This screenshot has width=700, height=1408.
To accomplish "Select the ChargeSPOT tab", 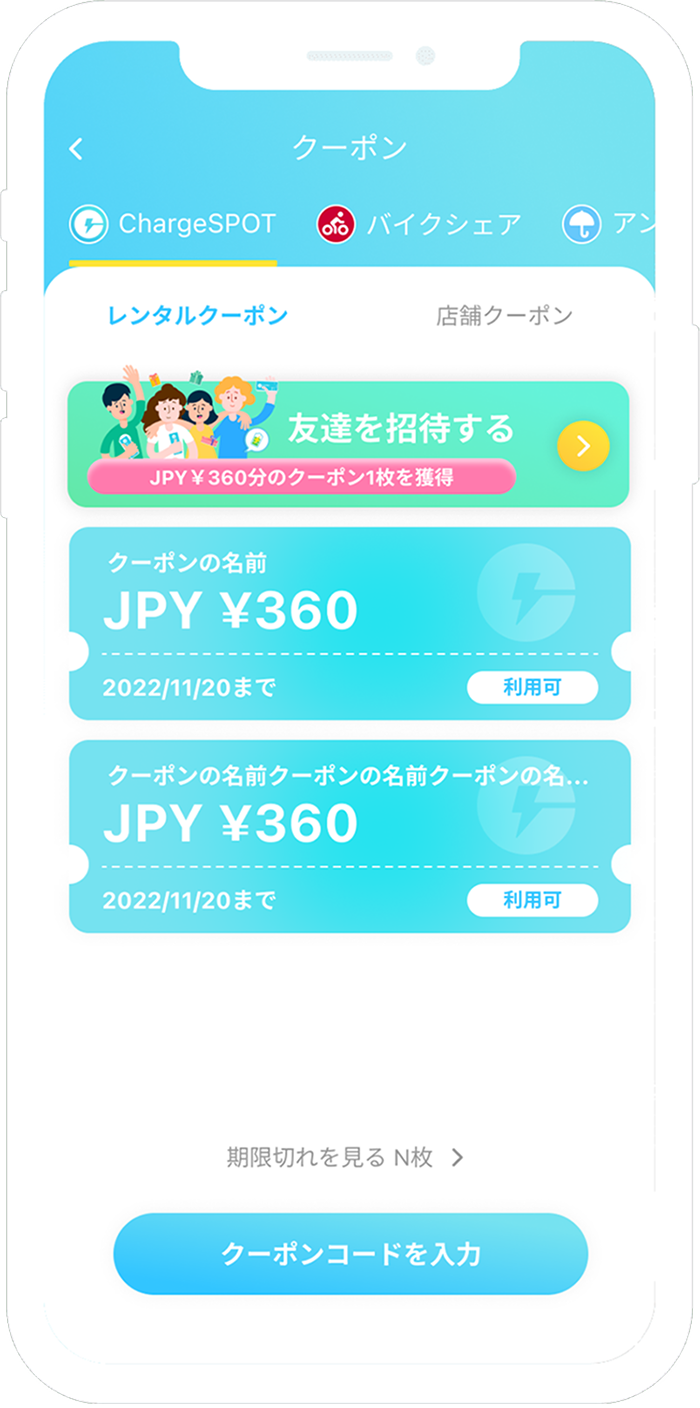I will 173,224.
